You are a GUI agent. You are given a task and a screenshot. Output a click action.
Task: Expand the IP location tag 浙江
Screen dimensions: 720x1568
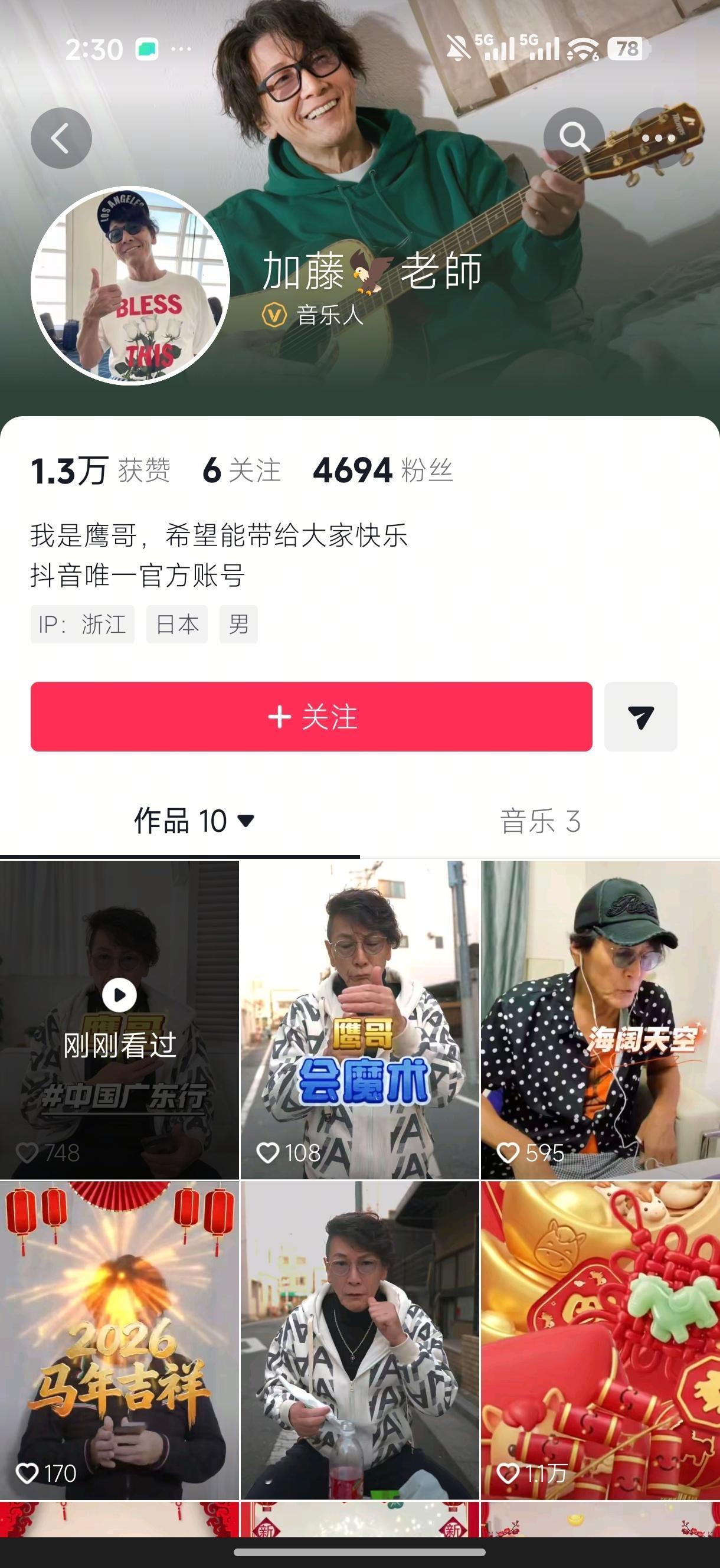pyautogui.click(x=81, y=625)
